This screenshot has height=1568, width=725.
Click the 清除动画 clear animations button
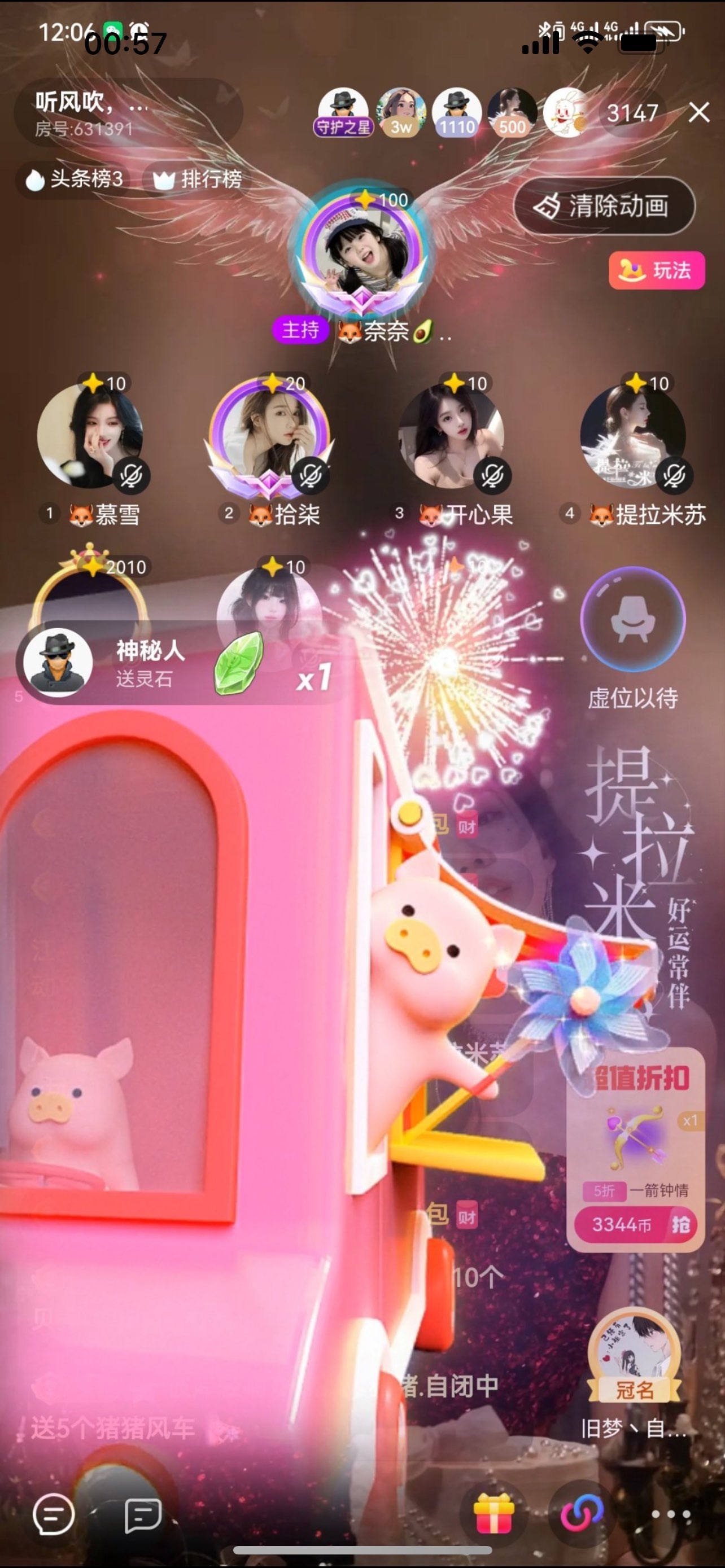coord(606,207)
